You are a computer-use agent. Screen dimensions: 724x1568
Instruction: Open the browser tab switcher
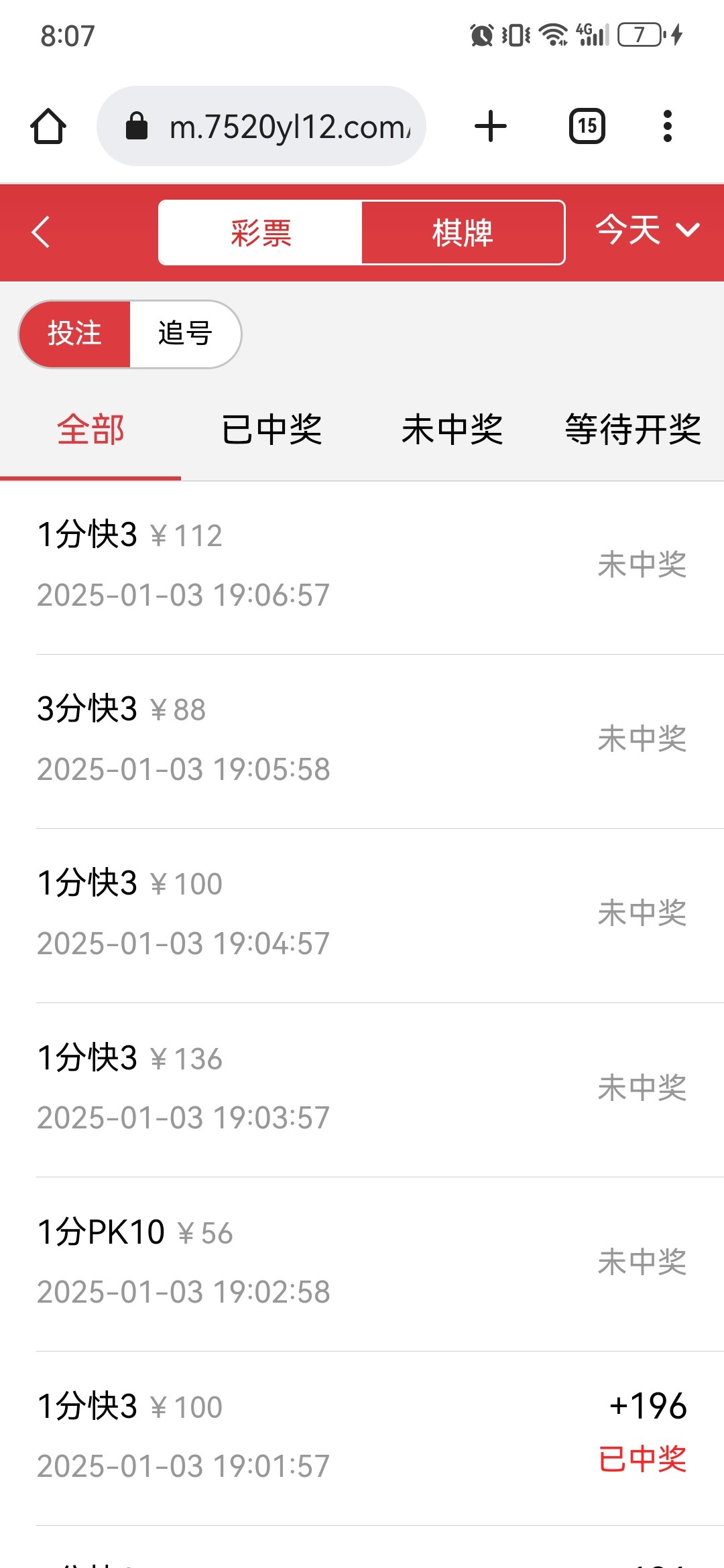tap(587, 126)
